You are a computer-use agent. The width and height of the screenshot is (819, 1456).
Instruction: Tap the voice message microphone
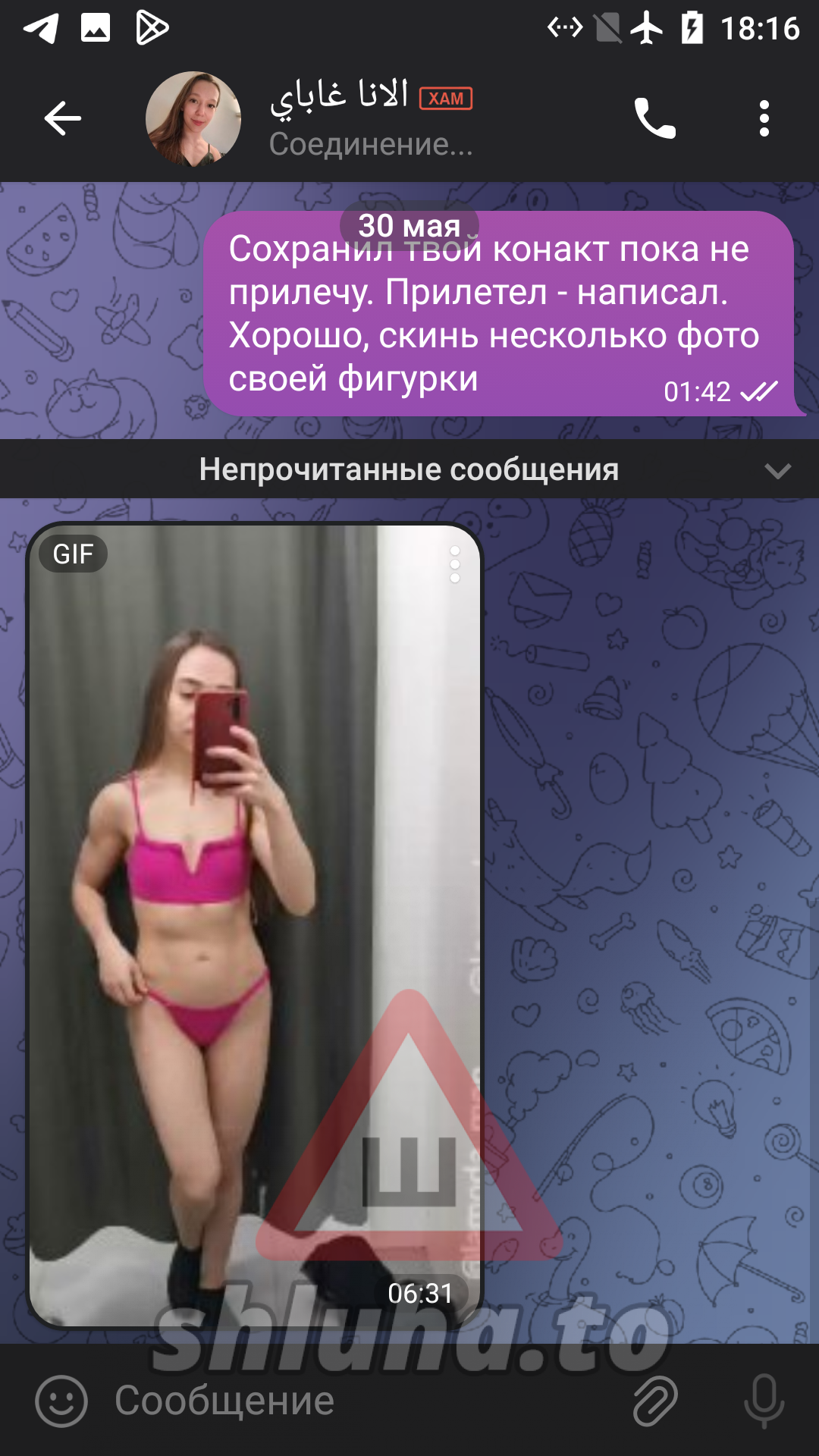[x=764, y=1401]
